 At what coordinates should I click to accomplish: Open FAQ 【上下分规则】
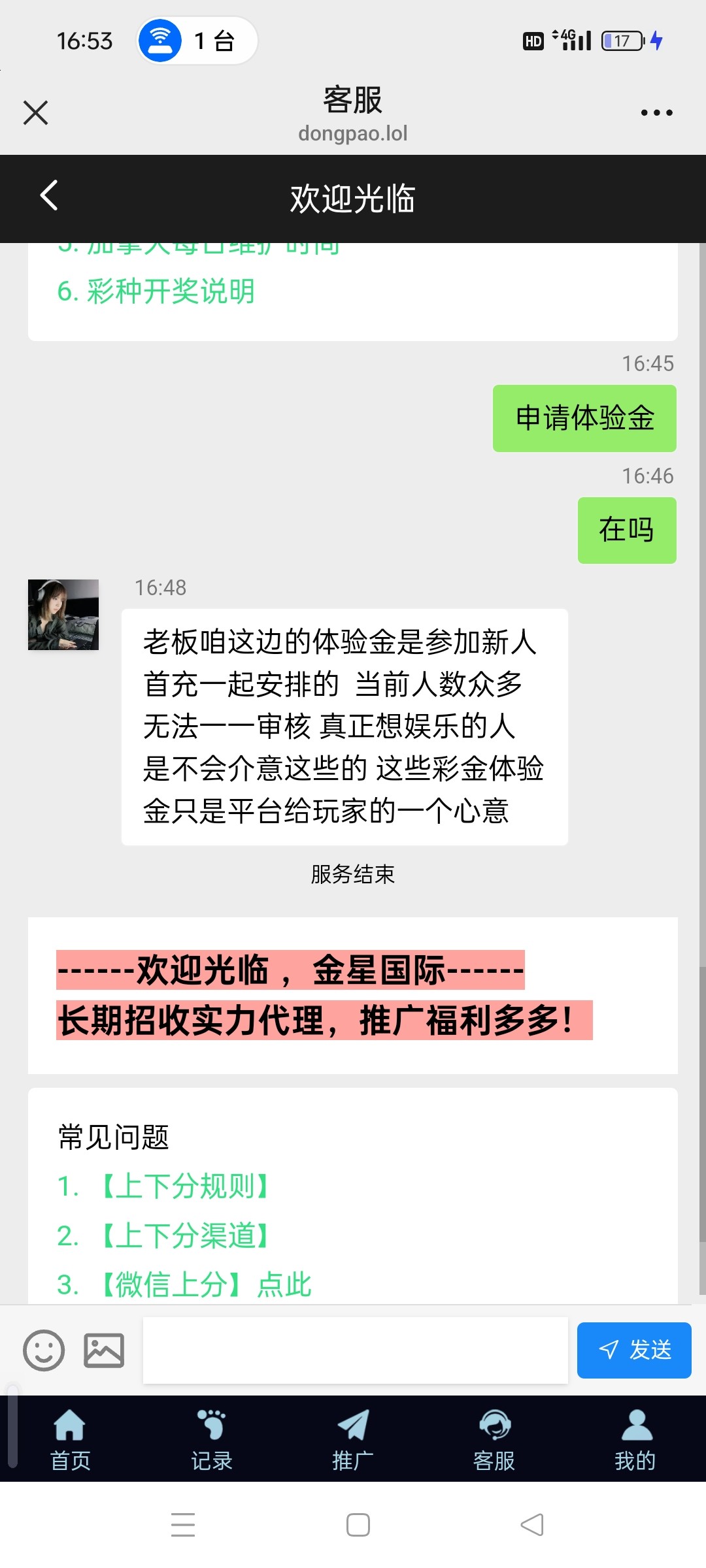tap(183, 1186)
